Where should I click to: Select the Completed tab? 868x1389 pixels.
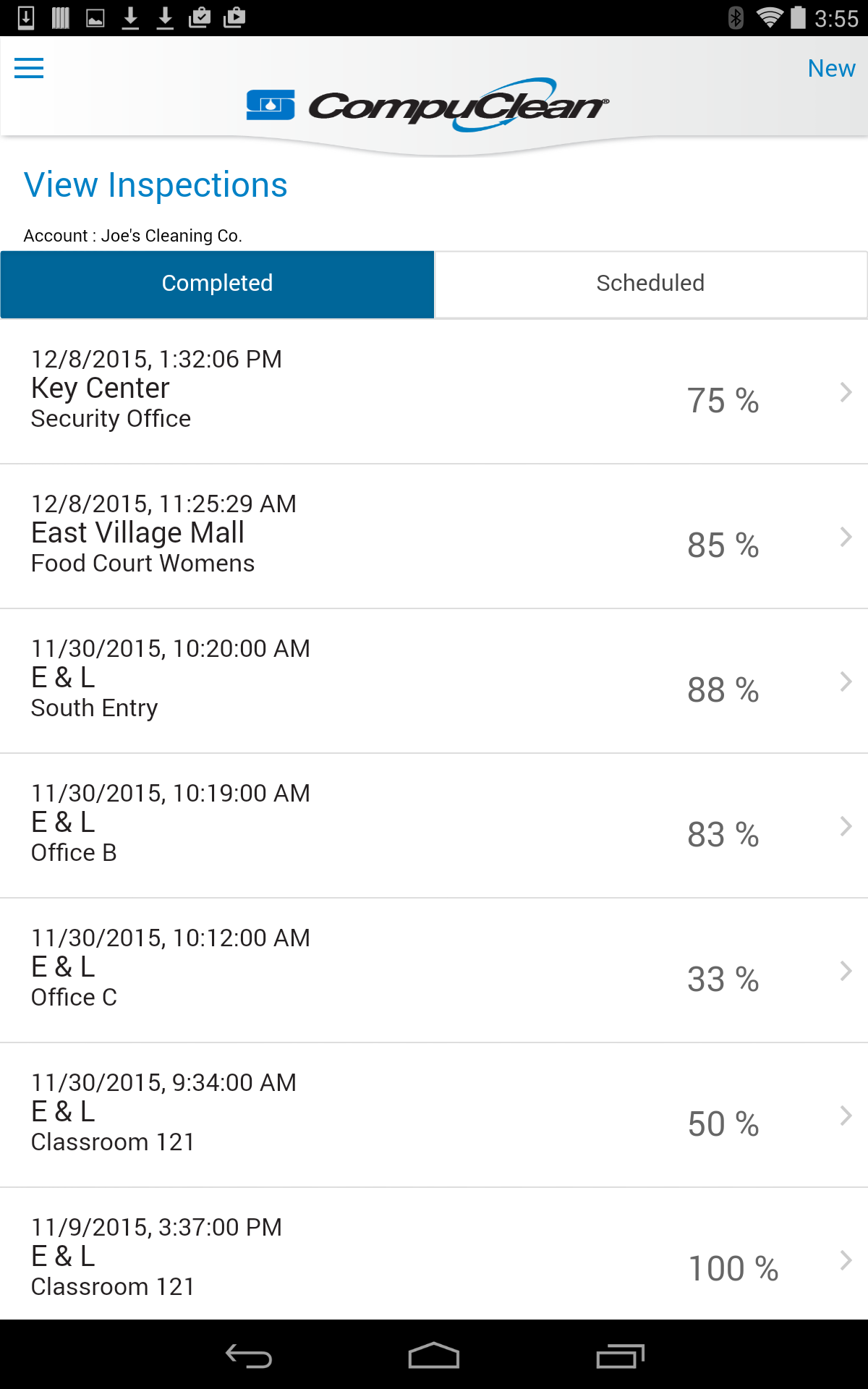pyautogui.click(x=217, y=284)
